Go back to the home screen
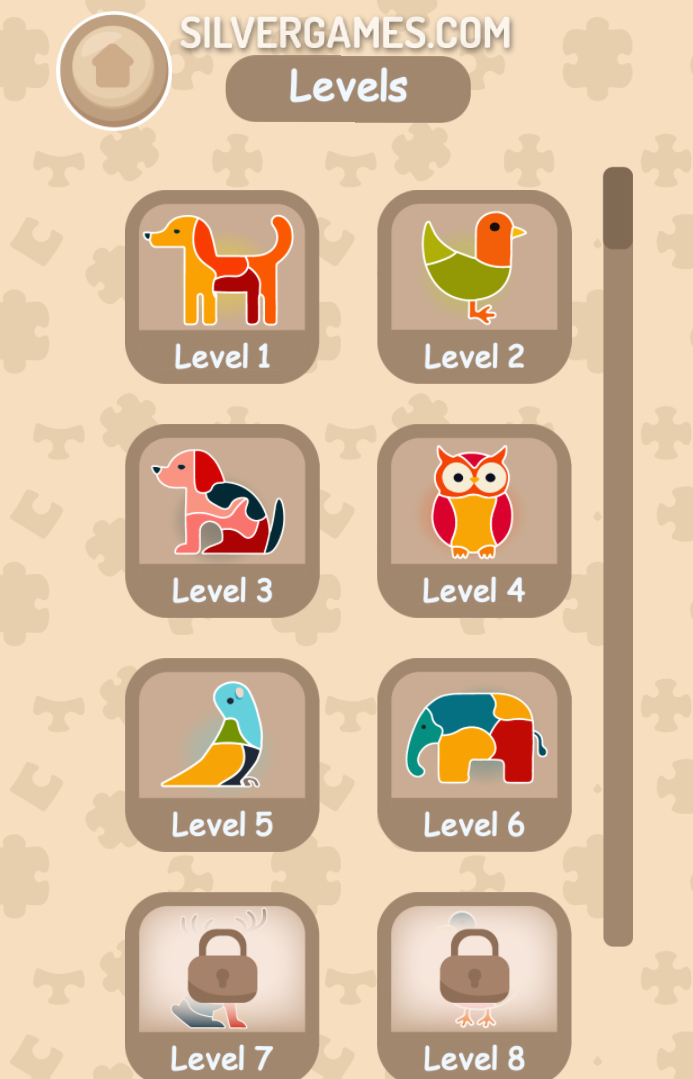 (114, 70)
